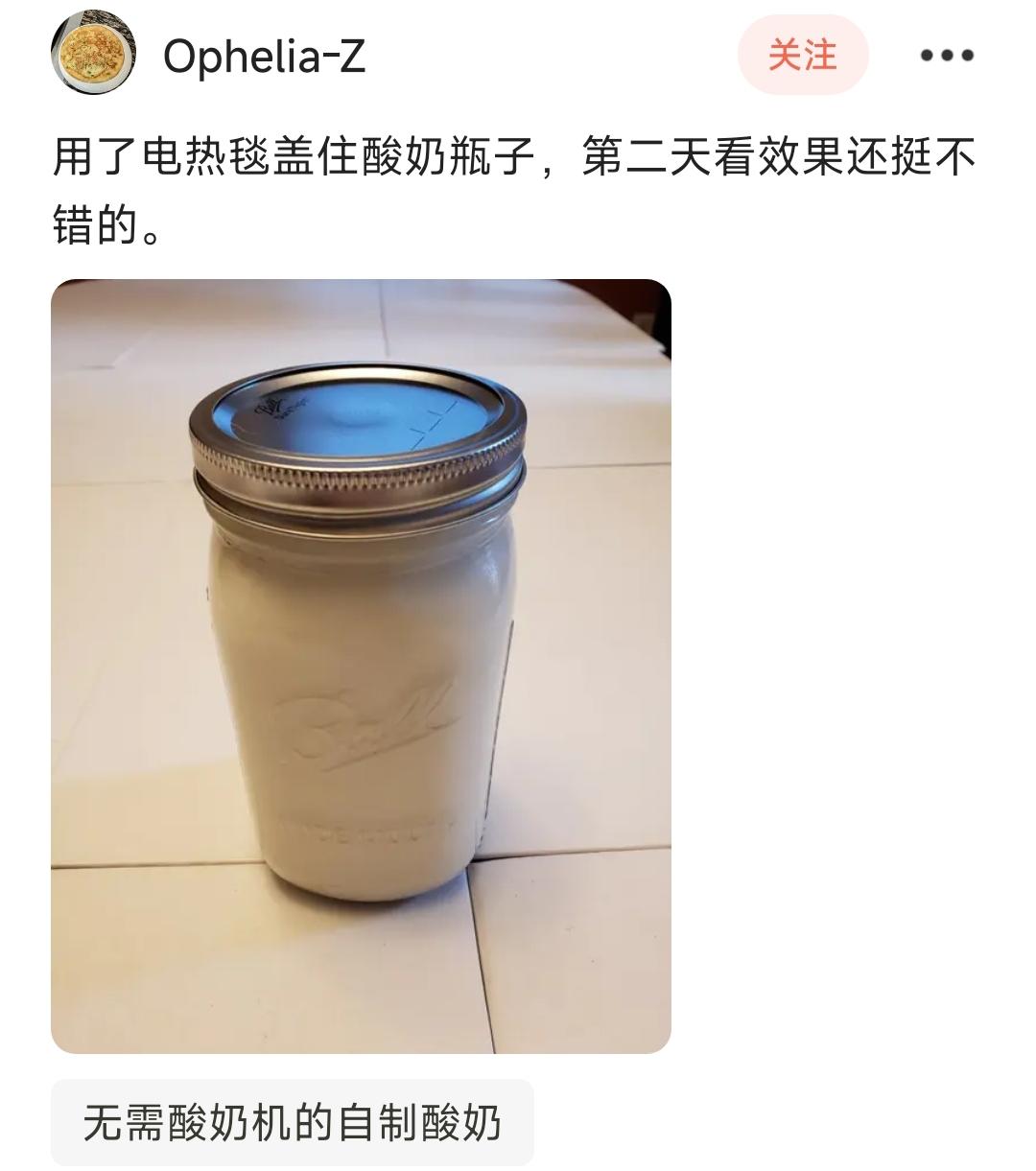Image resolution: width=1036 pixels, height=1171 pixels.
Task: Open the 无需酸奶机的自制酸奶 topic chip
Action: pos(292,1123)
